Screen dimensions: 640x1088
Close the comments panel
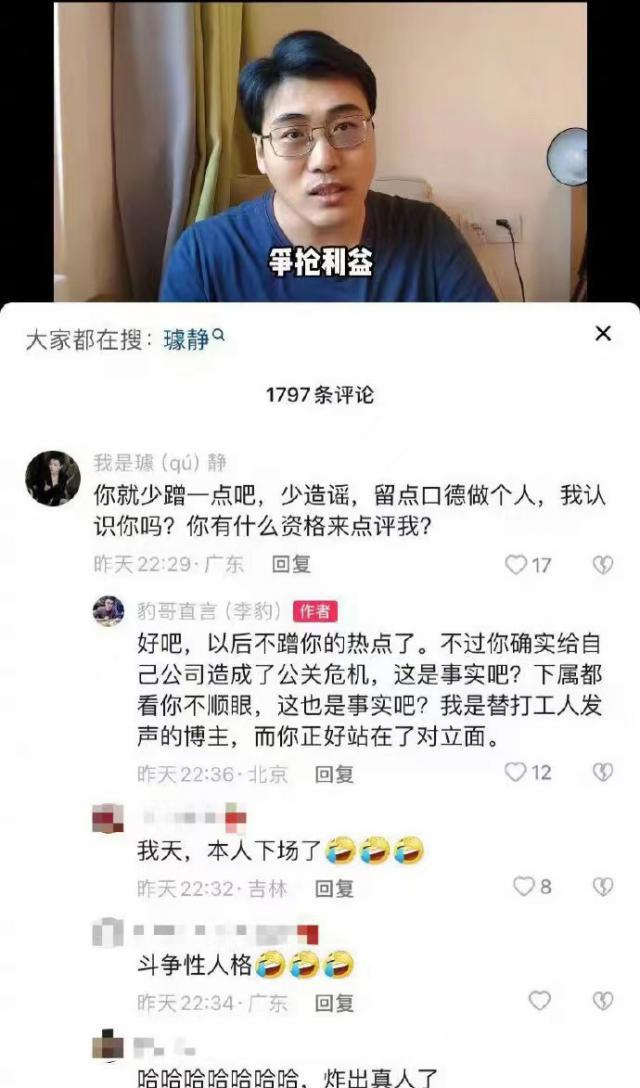click(602, 334)
